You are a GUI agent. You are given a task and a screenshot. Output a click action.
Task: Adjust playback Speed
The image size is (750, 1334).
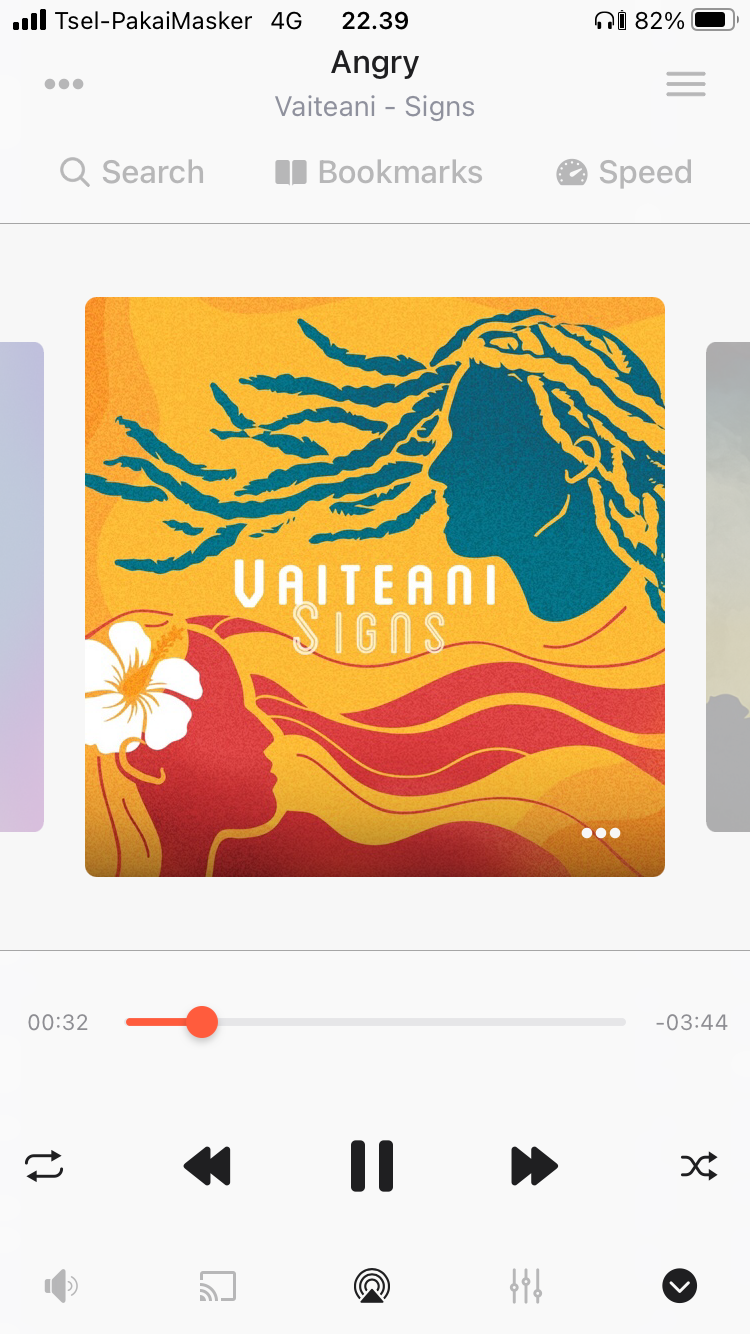point(624,172)
